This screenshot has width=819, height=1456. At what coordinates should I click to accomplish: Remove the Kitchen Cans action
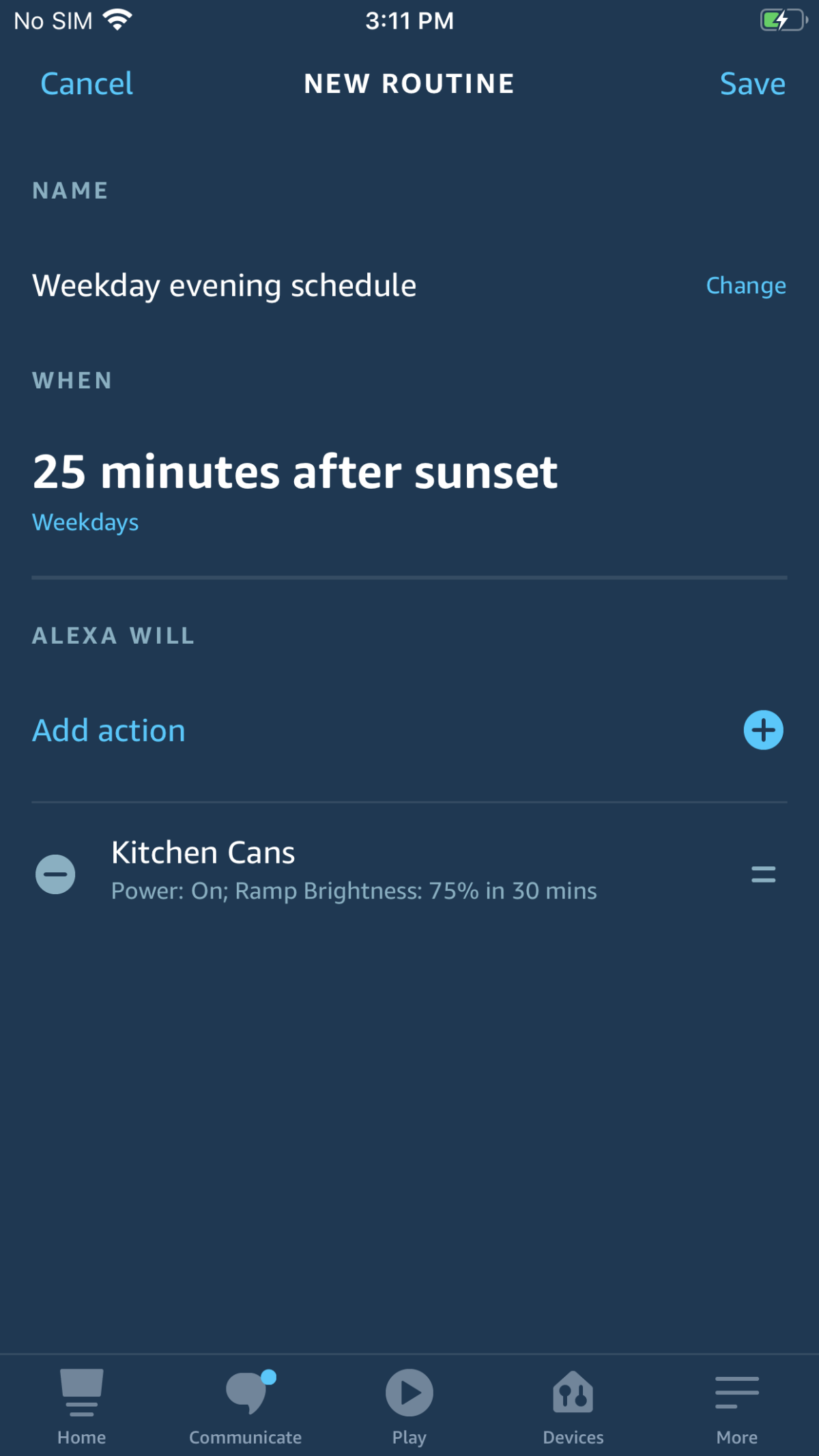click(55, 874)
